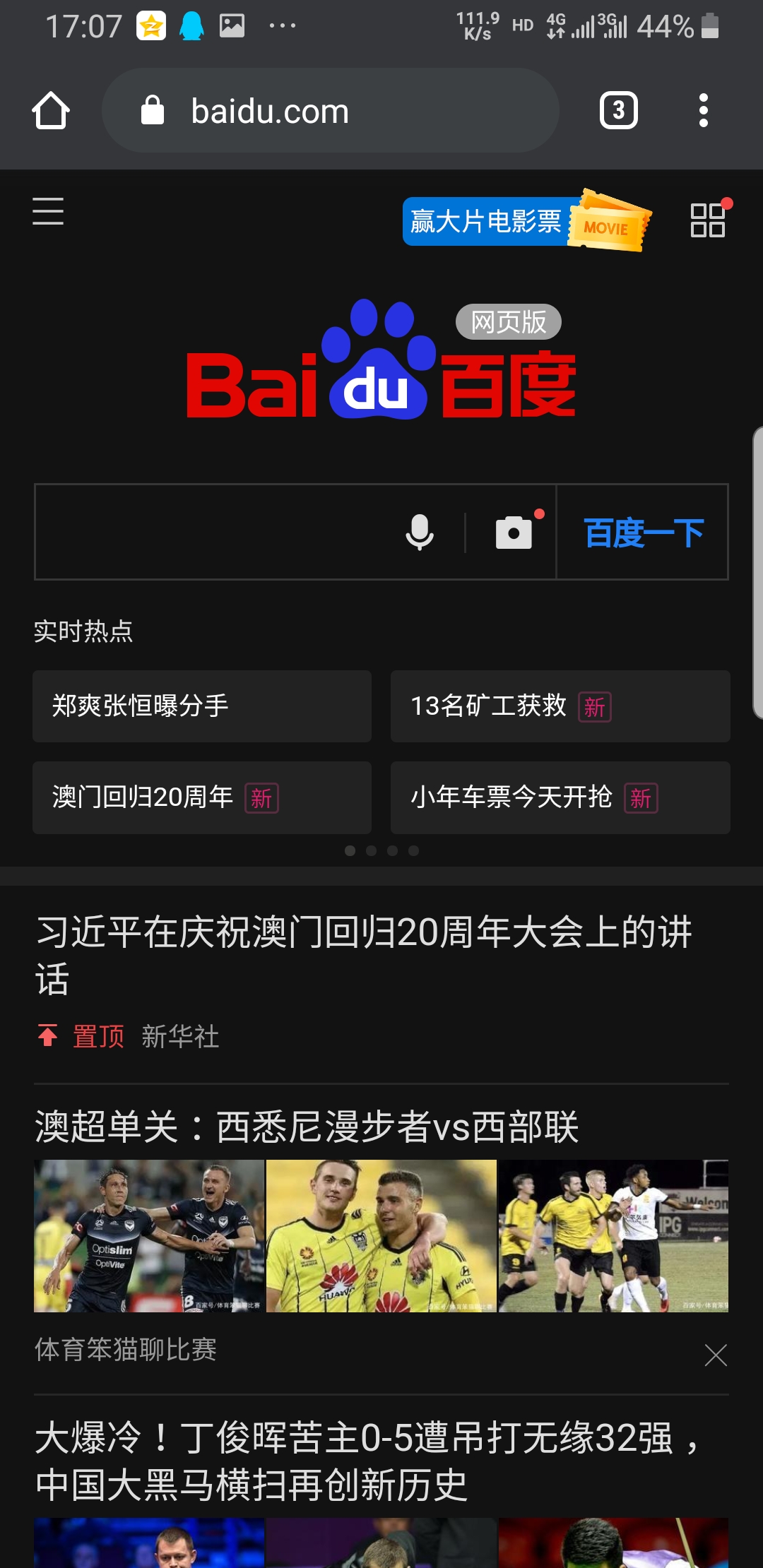Open hot topic 郑爽张恒曝分手
Image resolution: width=763 pixels, height=1568 pixels.
202,706
